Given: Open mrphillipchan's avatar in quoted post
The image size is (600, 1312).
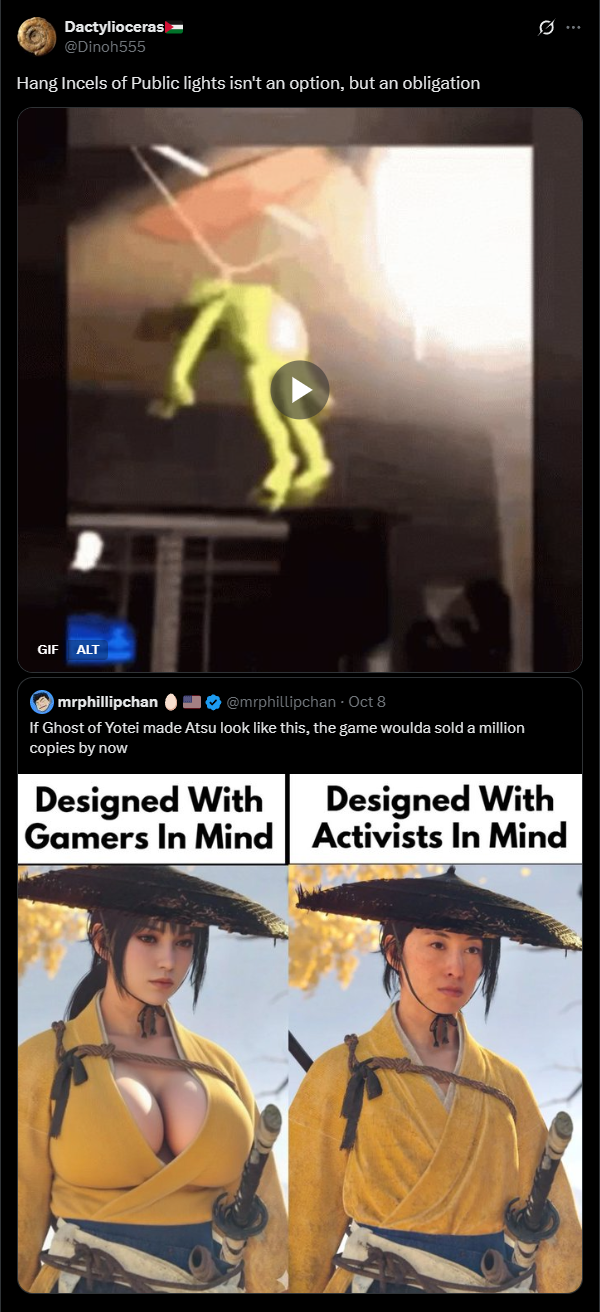Looking at the screenshot, I should 42,701.
